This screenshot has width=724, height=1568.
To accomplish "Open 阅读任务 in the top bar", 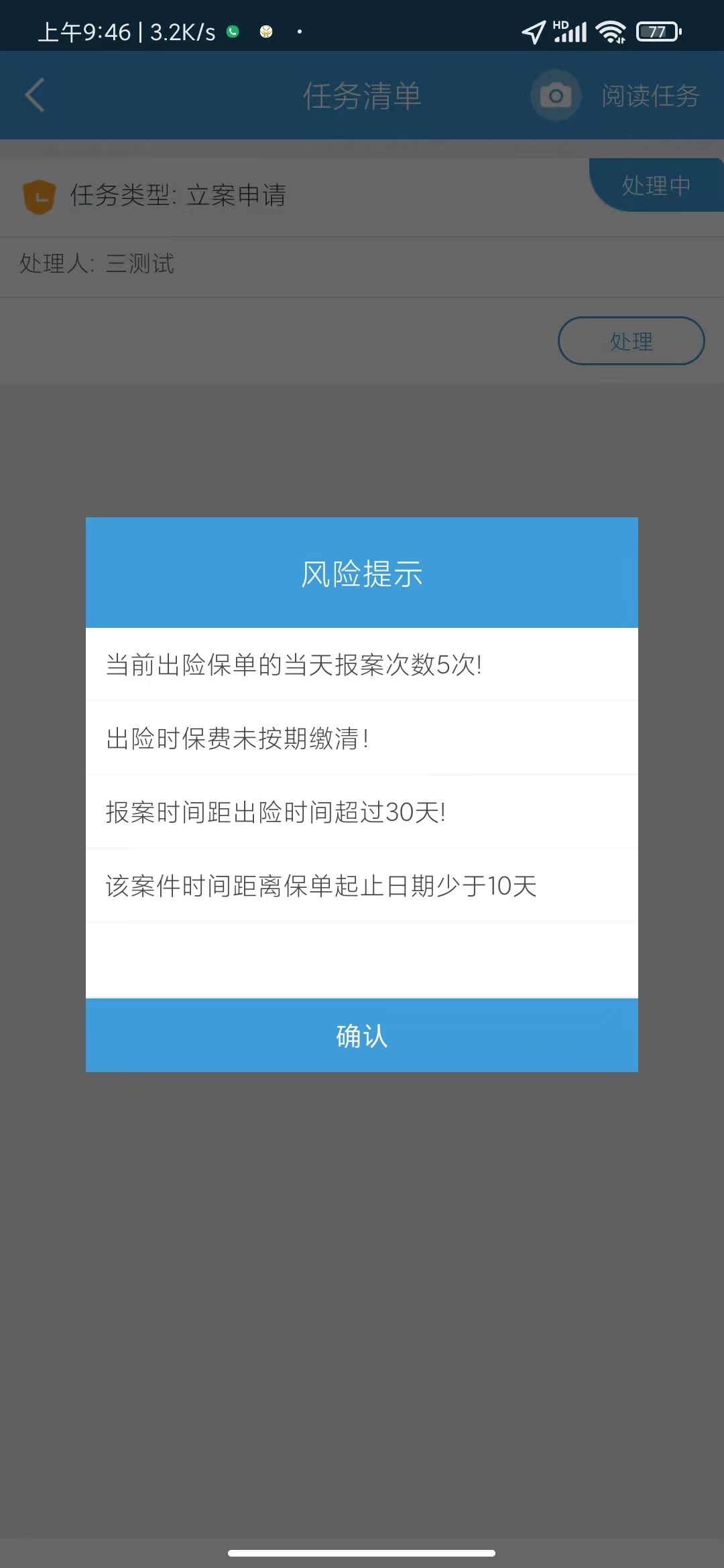I will [x=650, y=96].
